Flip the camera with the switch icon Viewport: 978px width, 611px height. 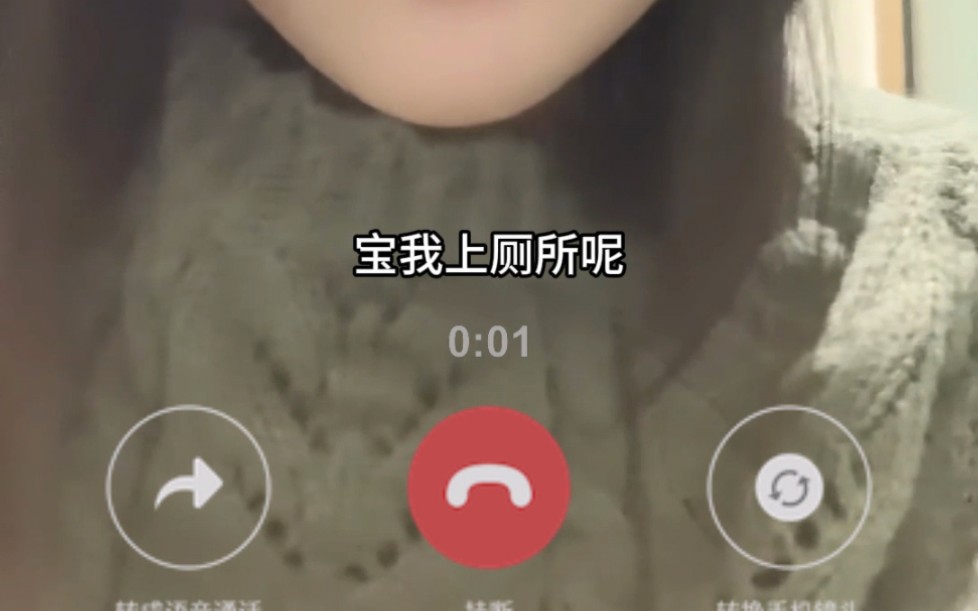pyautogui.click(x=789, y=488)
